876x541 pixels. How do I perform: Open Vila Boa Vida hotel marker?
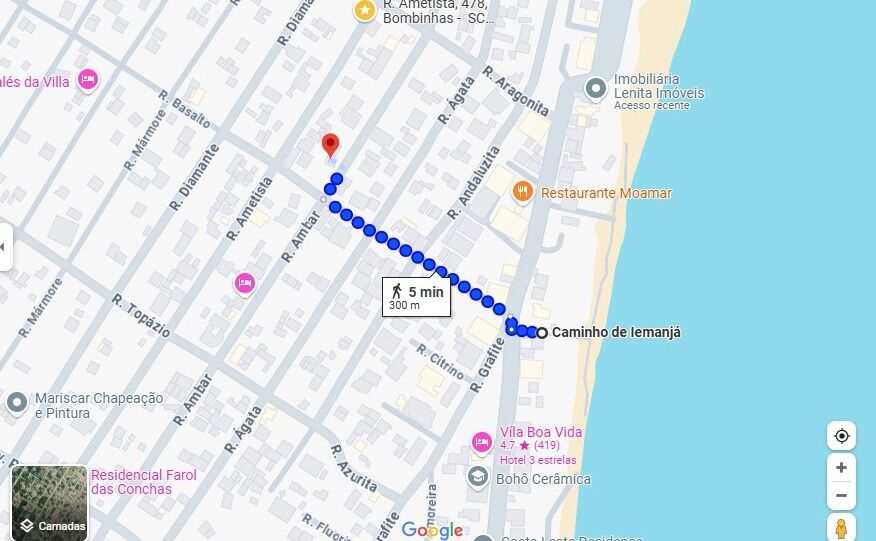(x=481, y=442)
